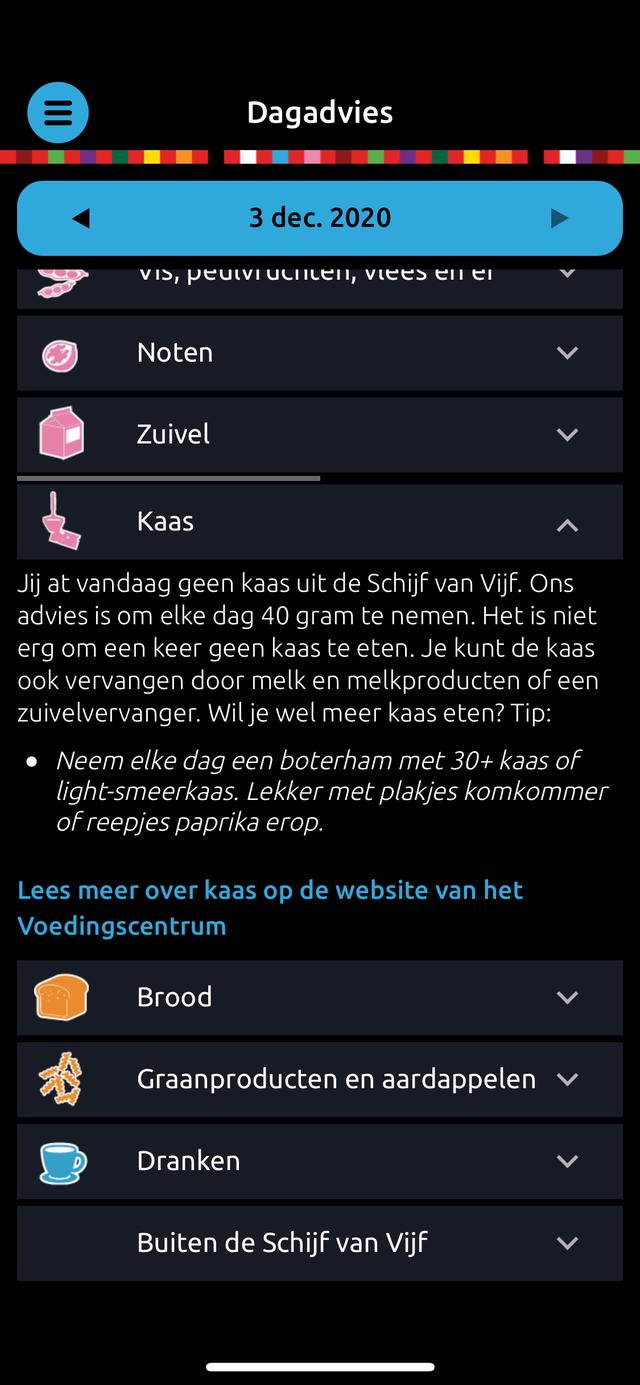Screen dimensions: 640x1385
Task: Collapse the Kaas section
Action: pos(320,522)
